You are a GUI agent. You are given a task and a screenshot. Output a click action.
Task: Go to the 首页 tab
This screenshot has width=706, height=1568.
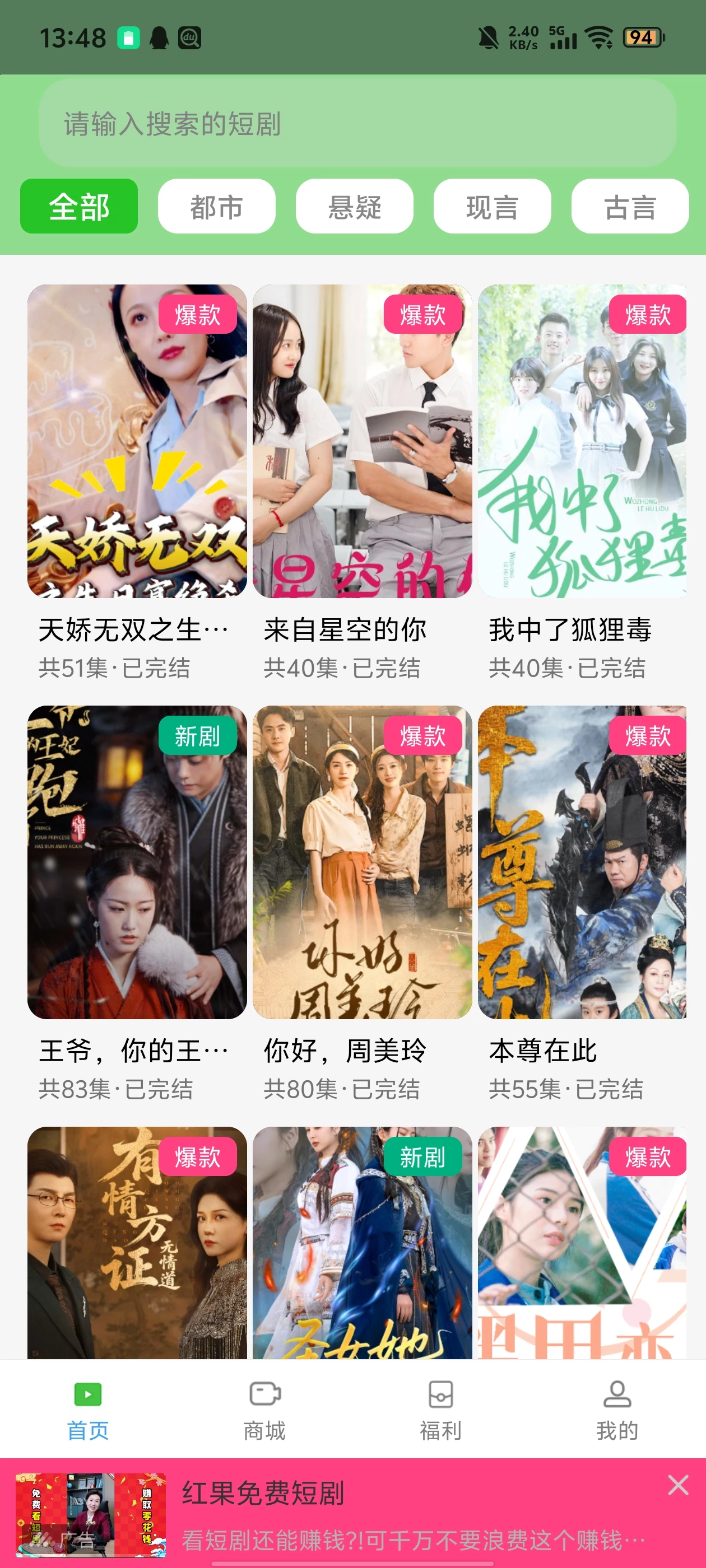tap(89, 1410)
